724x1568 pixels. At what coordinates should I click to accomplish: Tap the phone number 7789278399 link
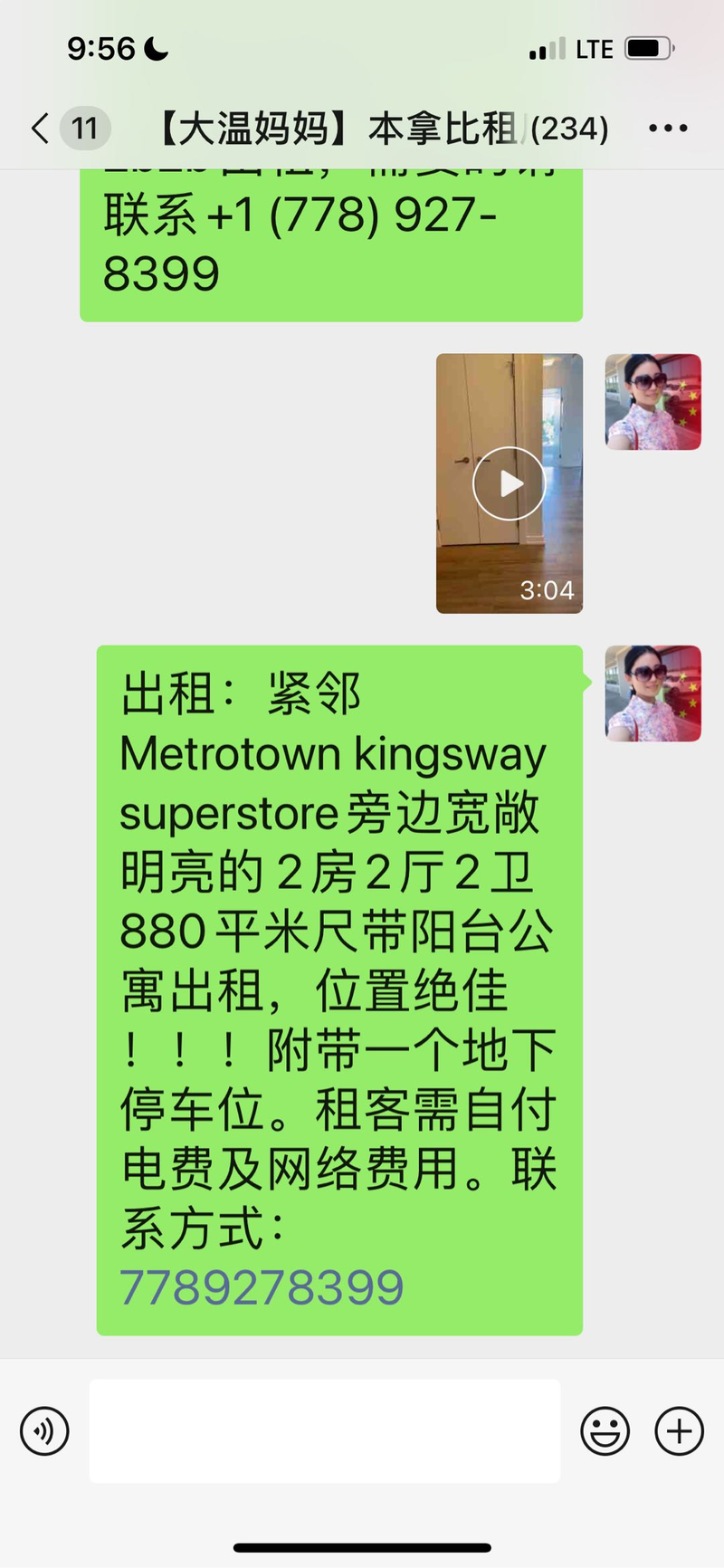(x=262, y=1286)
